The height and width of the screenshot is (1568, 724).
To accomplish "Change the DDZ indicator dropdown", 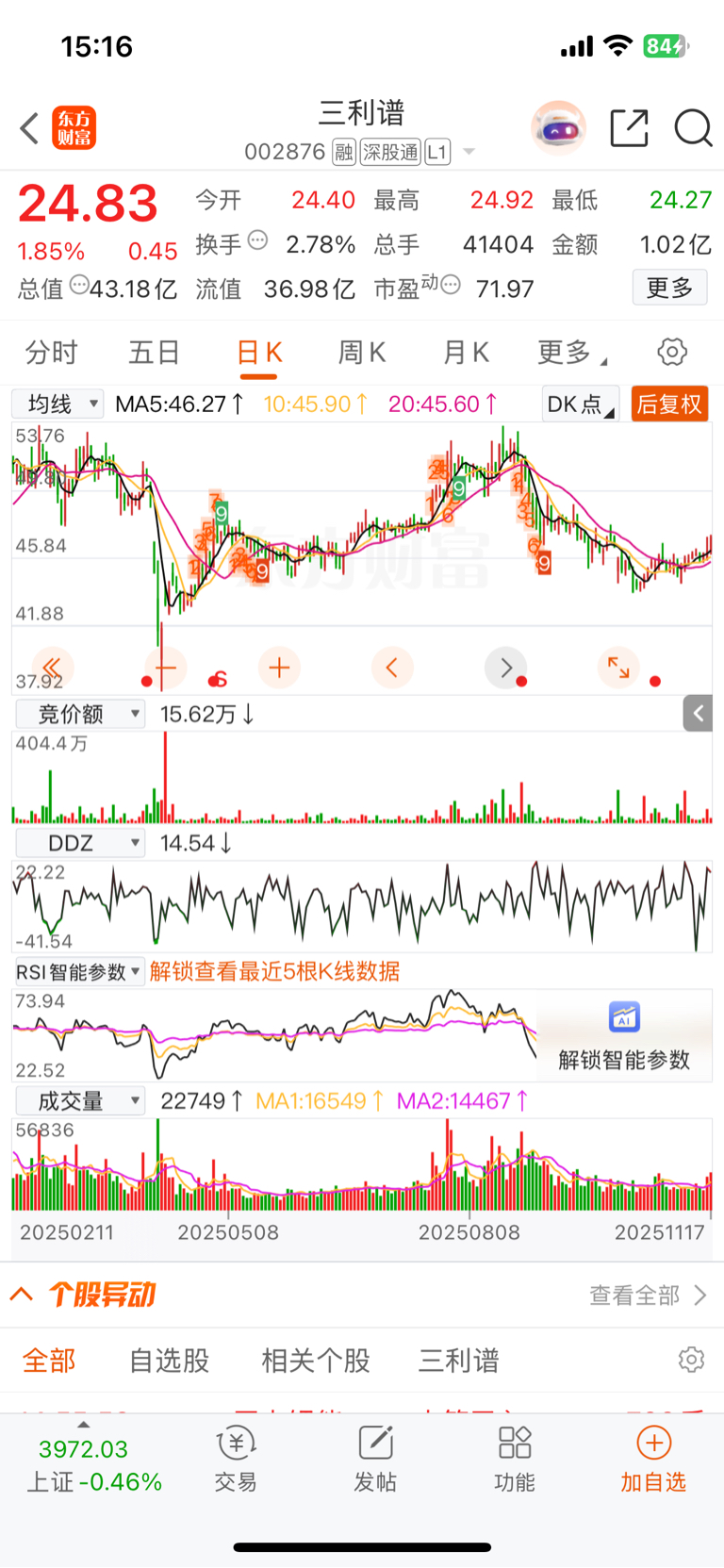I will point(80,843).
